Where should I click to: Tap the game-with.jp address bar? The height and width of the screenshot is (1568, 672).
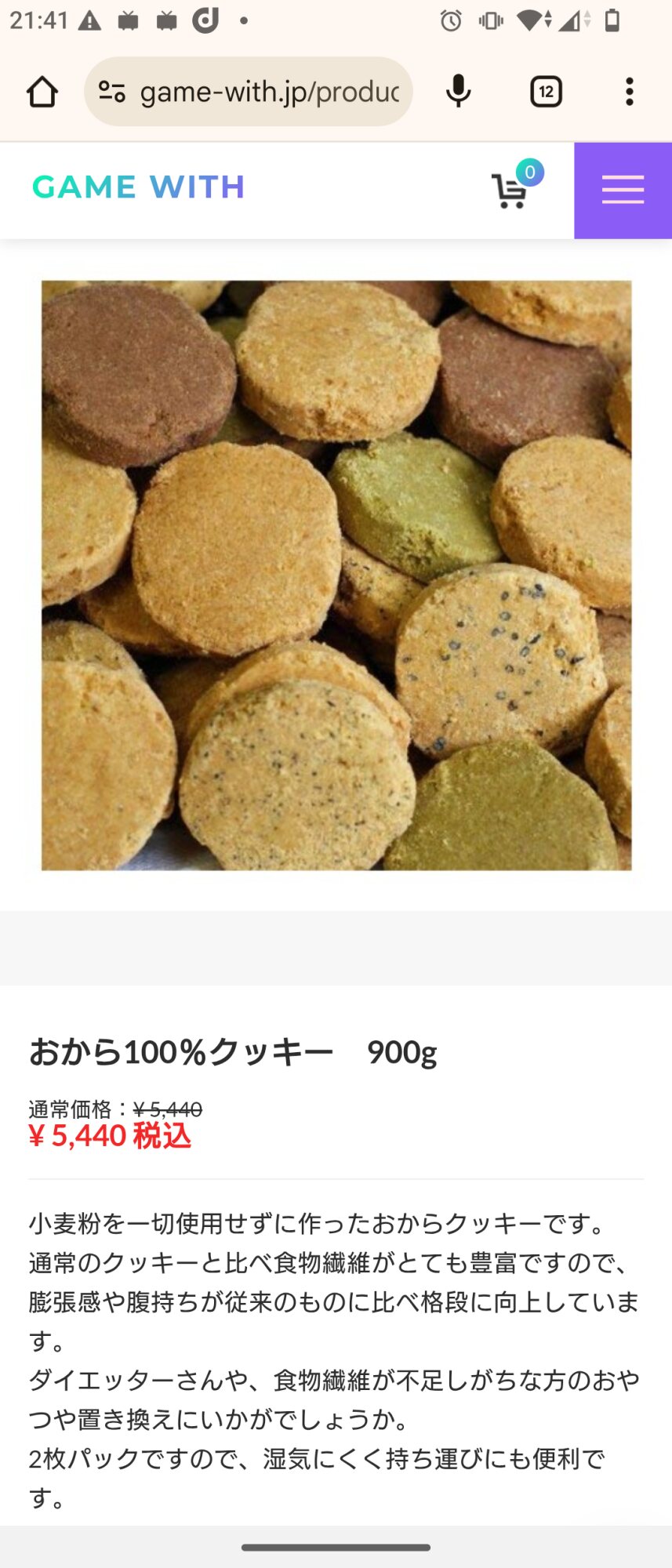click(x=271, y=92)
